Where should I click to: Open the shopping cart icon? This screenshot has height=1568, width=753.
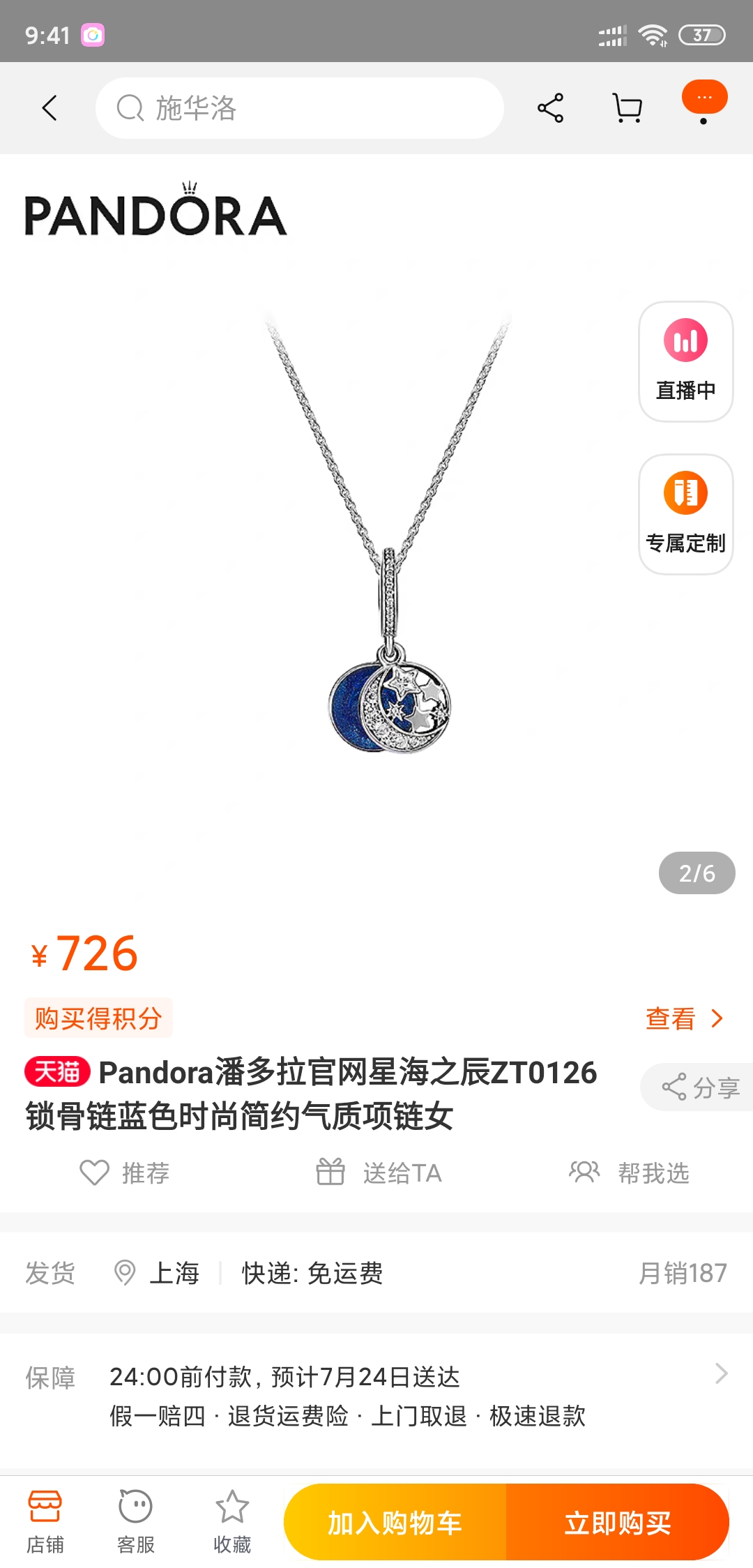[x=627, y=108]
